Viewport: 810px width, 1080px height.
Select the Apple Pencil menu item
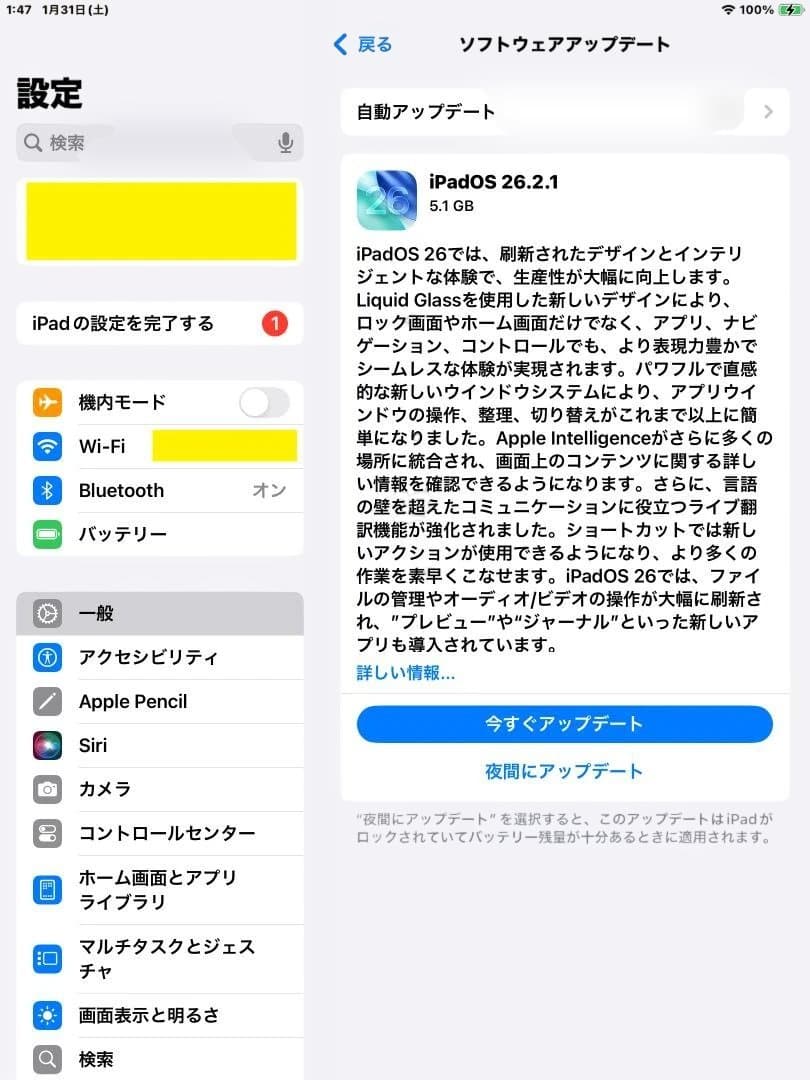pyautogui.click(x=132, y=701)
